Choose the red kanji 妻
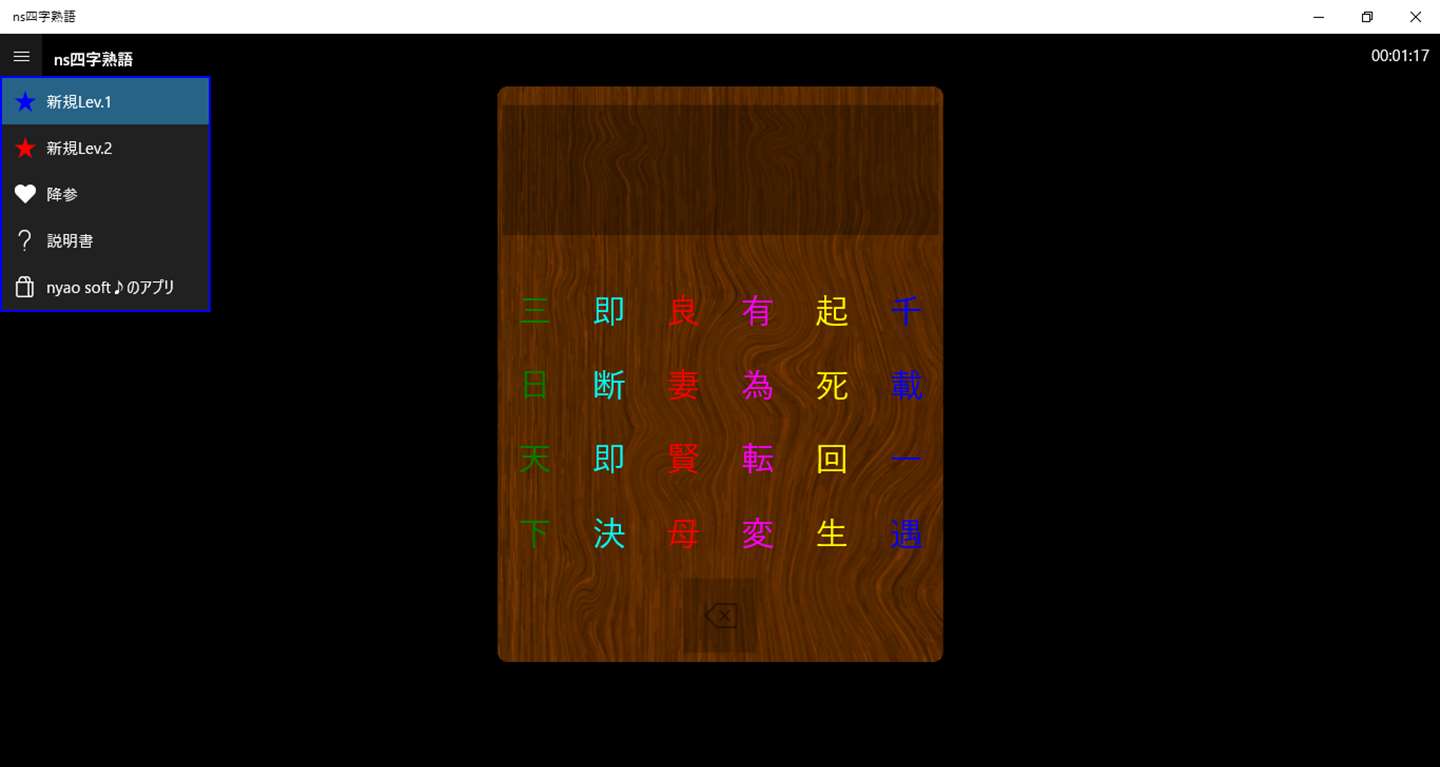Image resolution: width=1440 pixels, height=767 pixels. 683,385
